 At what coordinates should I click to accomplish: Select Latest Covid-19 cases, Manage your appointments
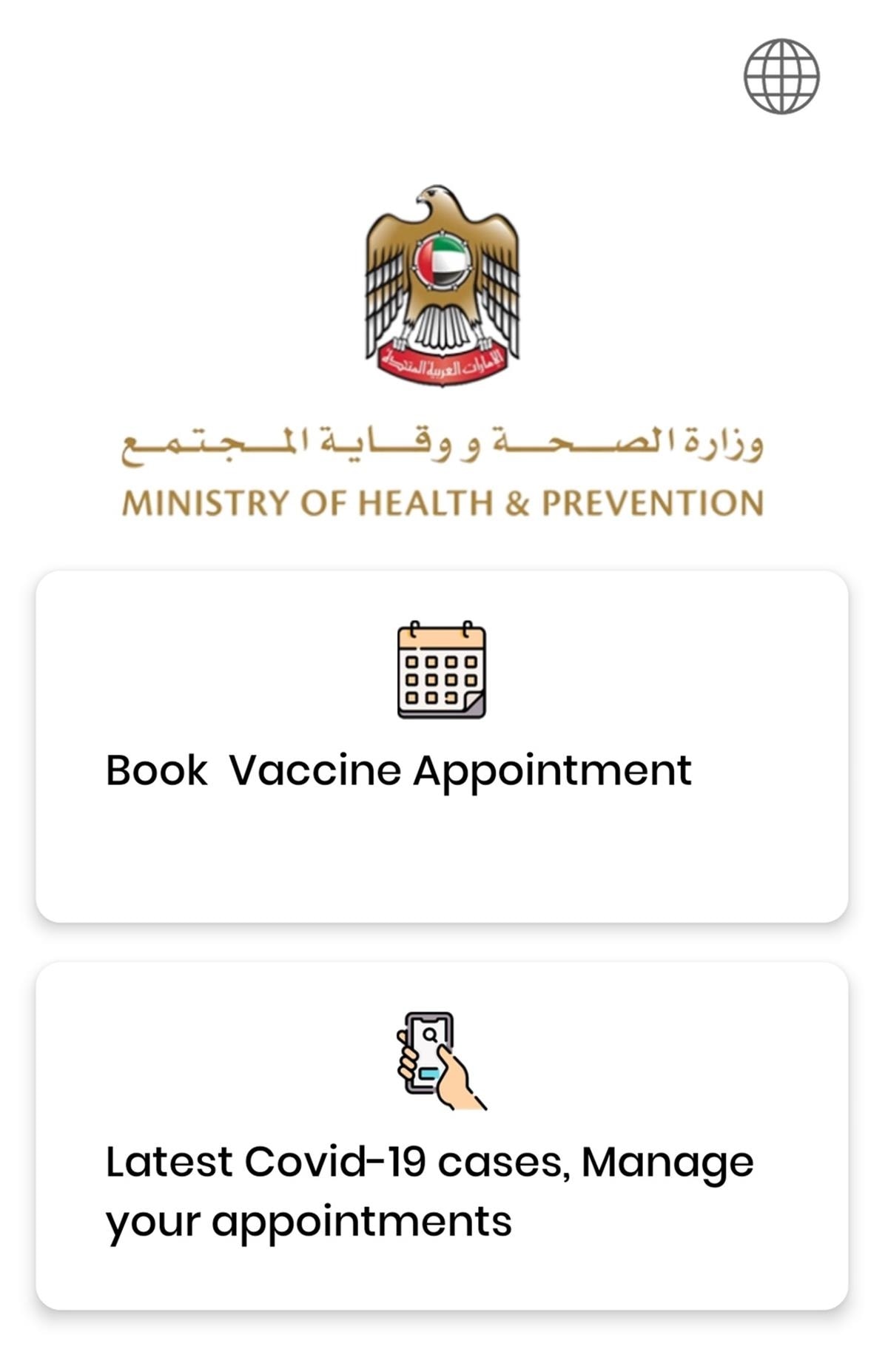[442, 1135]
